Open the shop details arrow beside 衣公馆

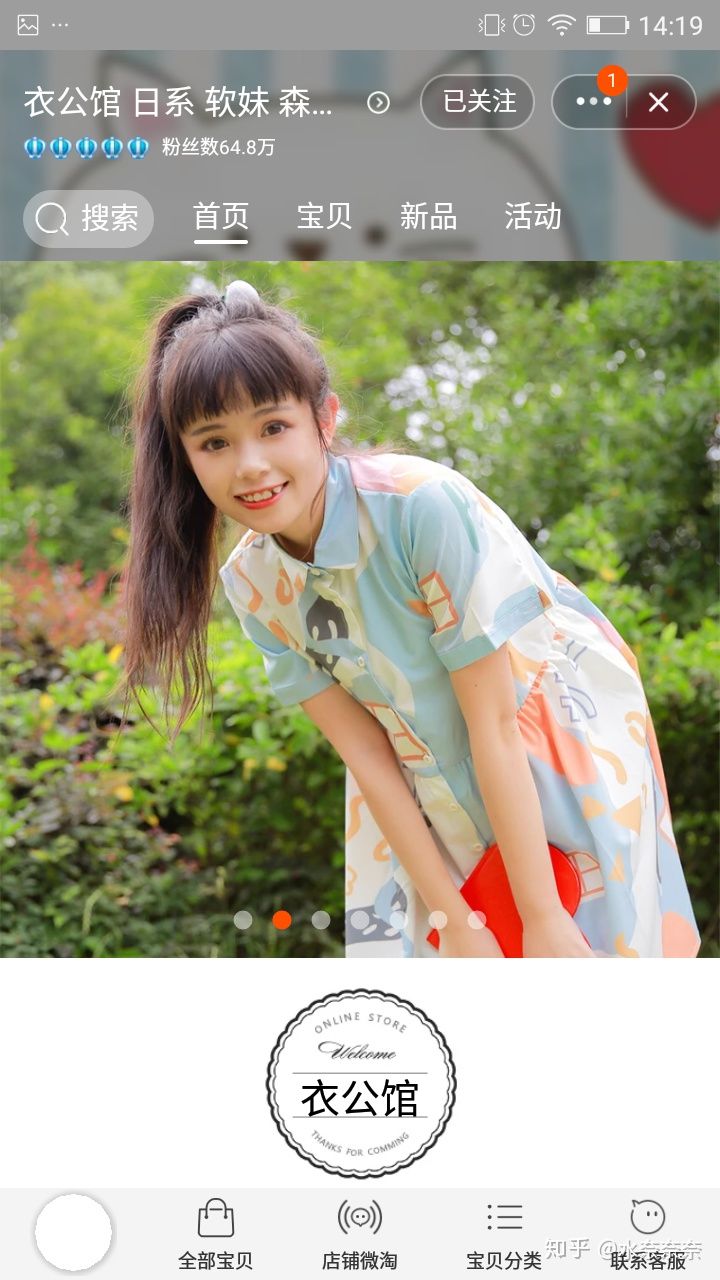pyautogui.click(x=378, y=102)
